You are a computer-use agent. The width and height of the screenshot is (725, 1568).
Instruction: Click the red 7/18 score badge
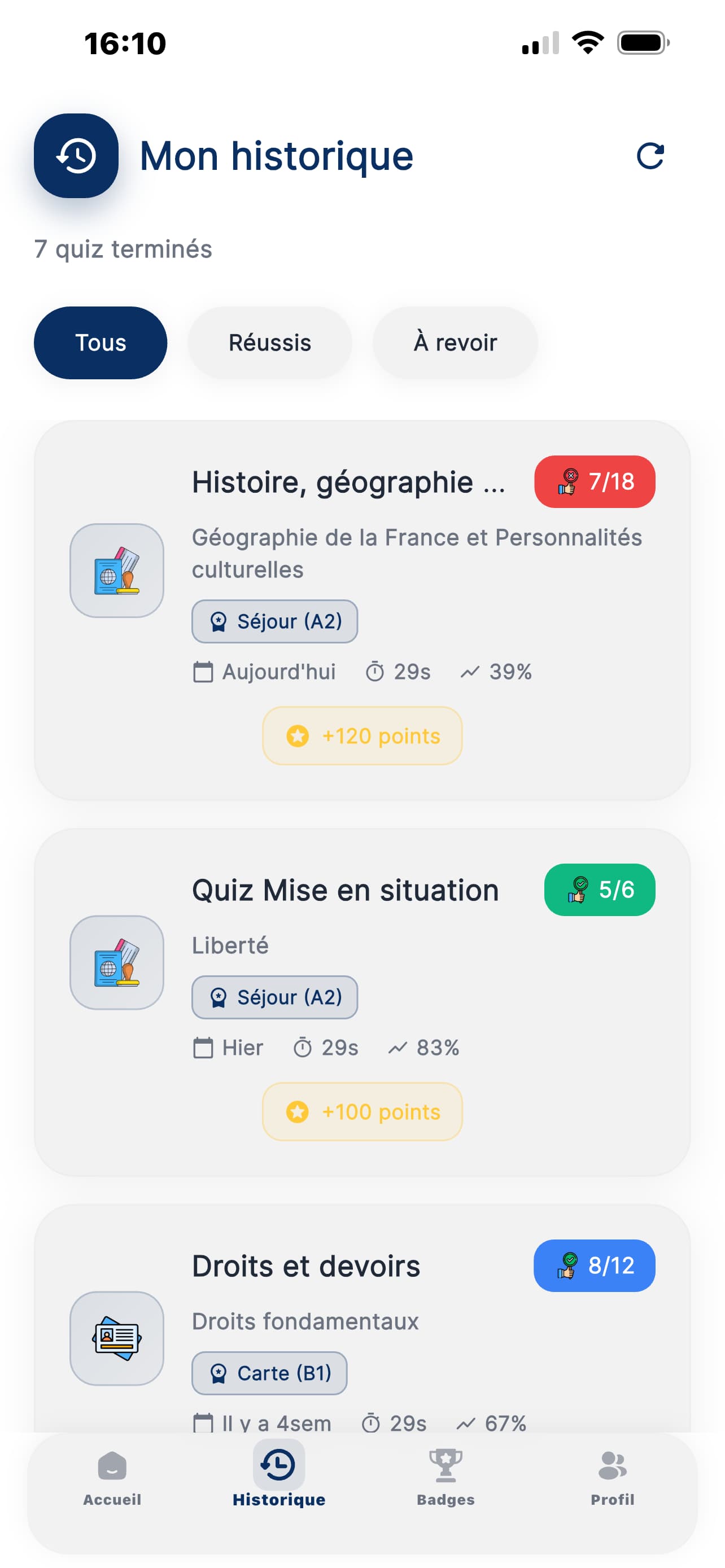[593, 482]
